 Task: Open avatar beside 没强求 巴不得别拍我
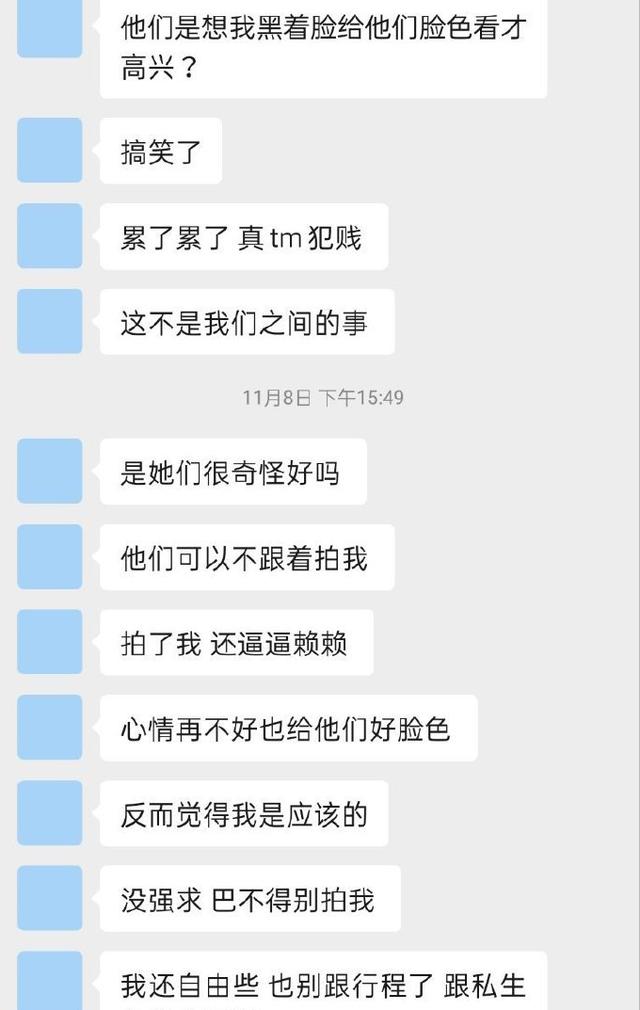point(49,898)
